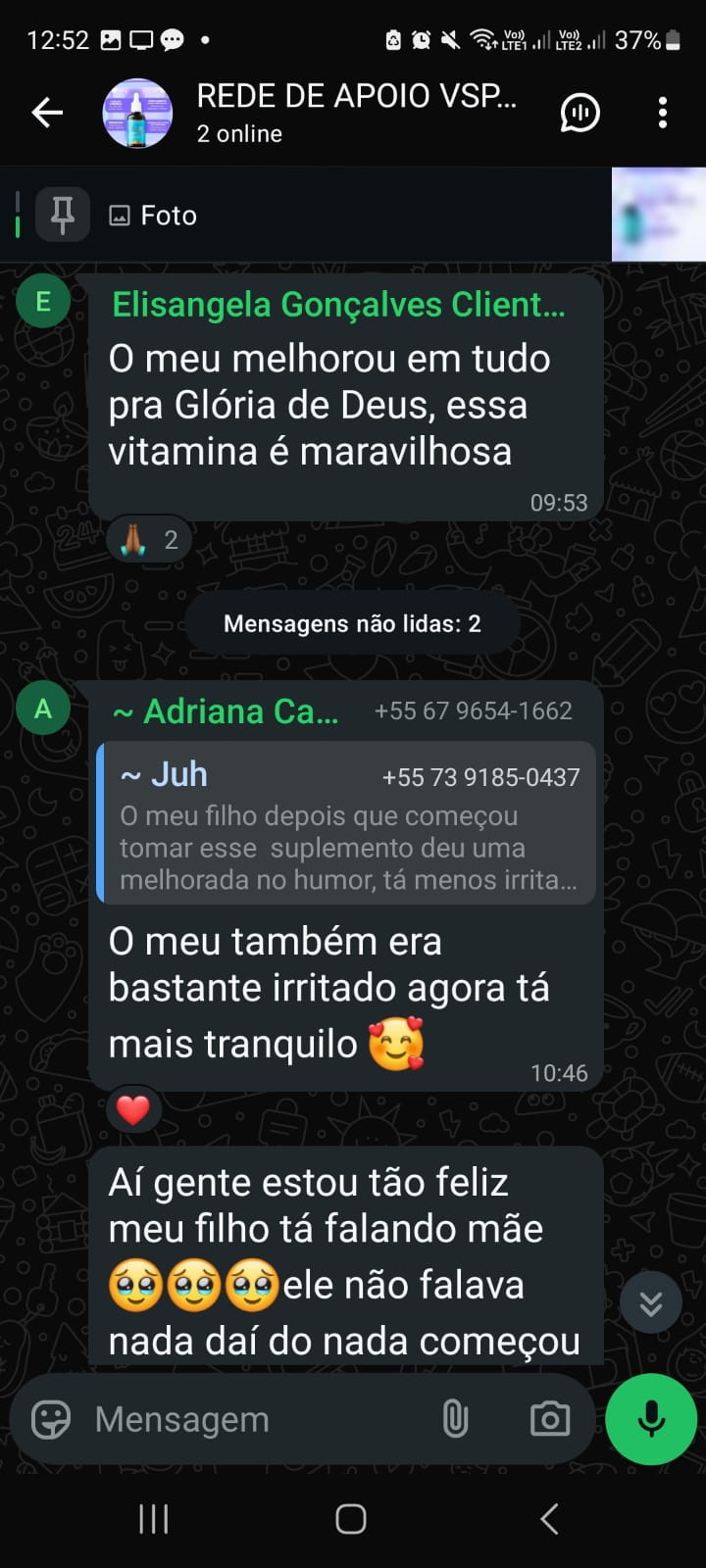Open Adriana's profile avatar
The image size is (706, 1568).
43,709
